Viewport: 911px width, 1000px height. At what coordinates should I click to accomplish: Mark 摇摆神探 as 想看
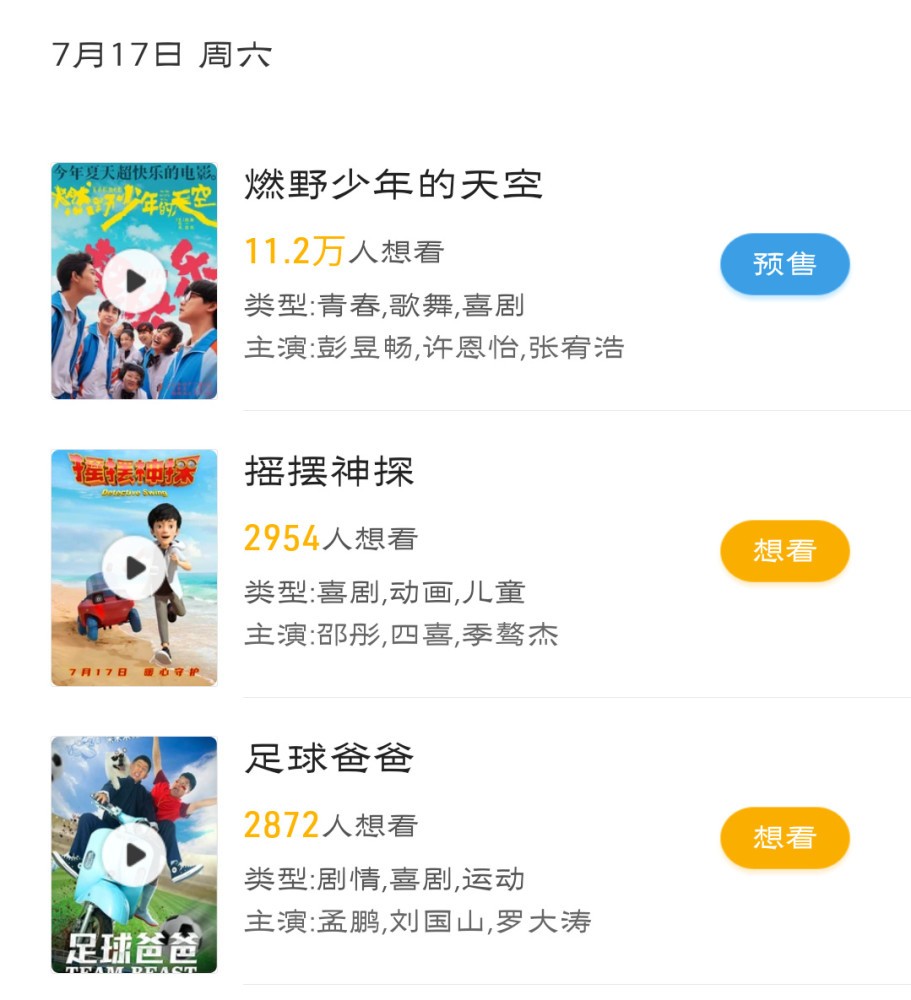pyautogui.click(x=785, y=551)
